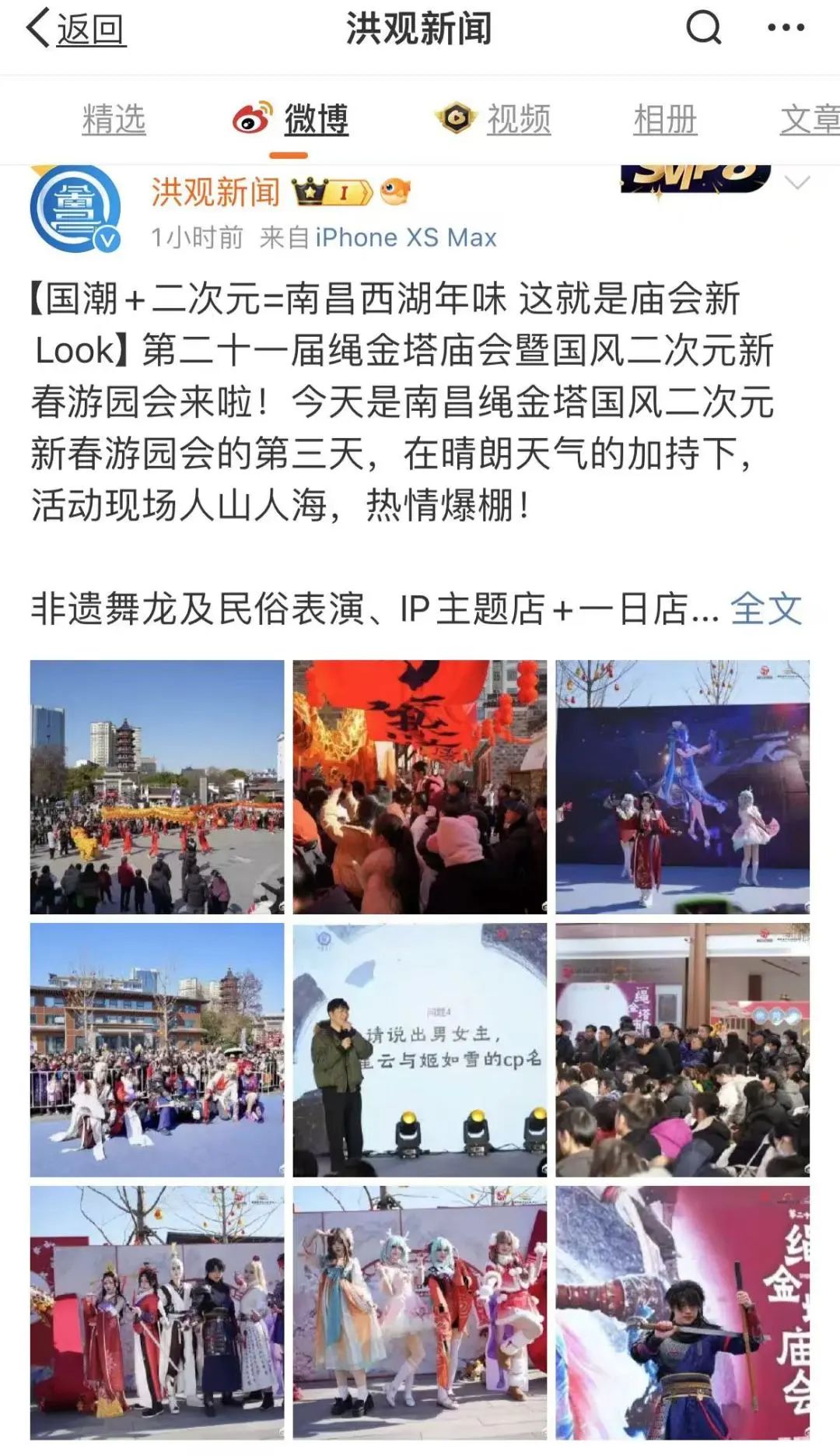View the seated audience crowd photo
The image size is (840, 1456).
(x=682, y=1050)
